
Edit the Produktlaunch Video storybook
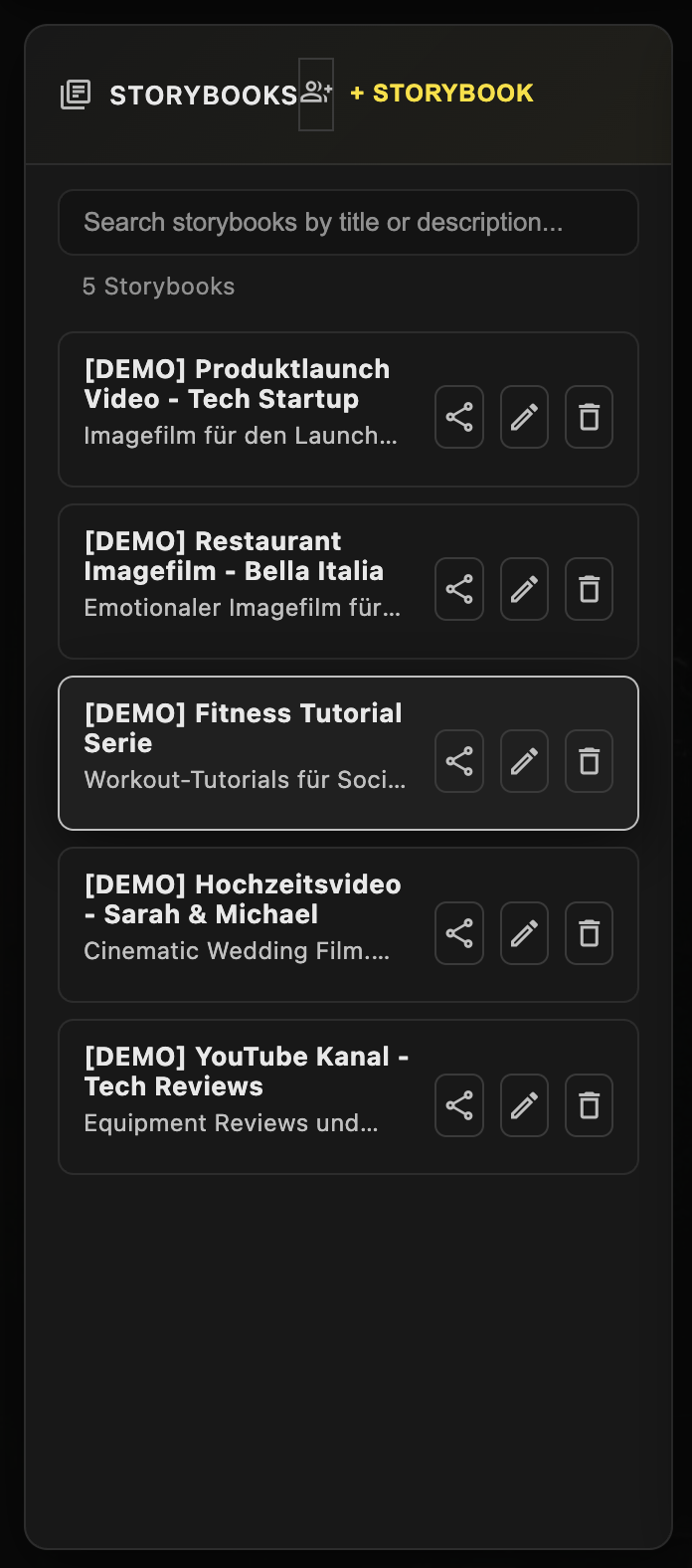point(524,417)
